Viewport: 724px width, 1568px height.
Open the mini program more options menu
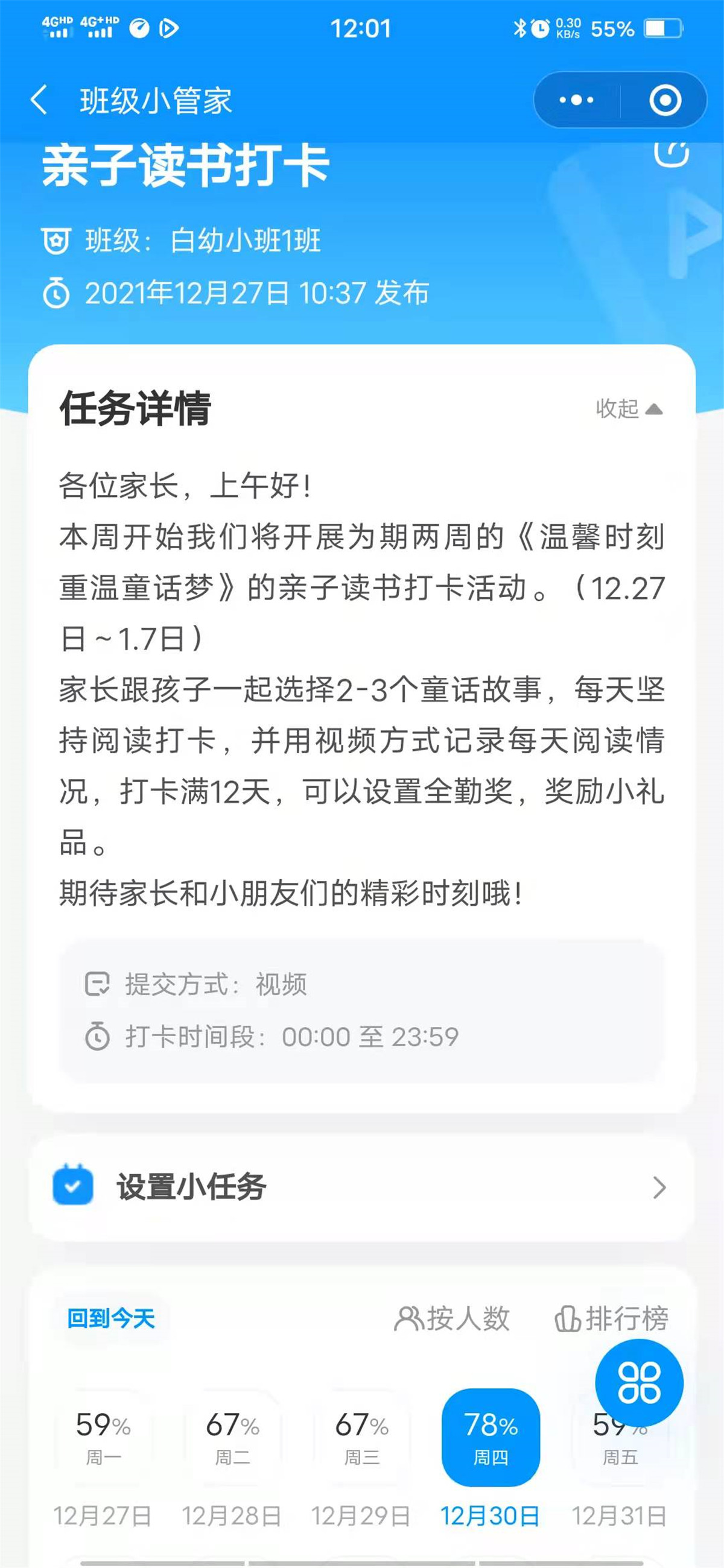[576, 100]
